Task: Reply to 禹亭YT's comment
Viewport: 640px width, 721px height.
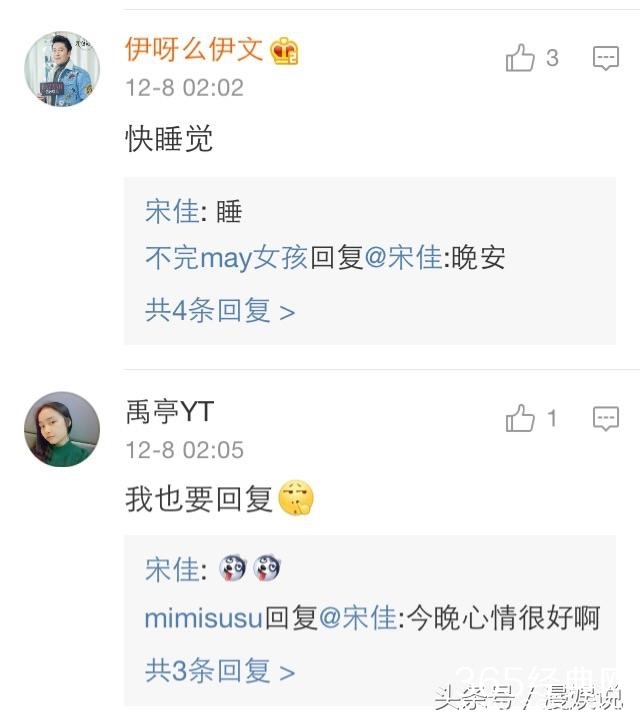Action: [x=605, y=418]
